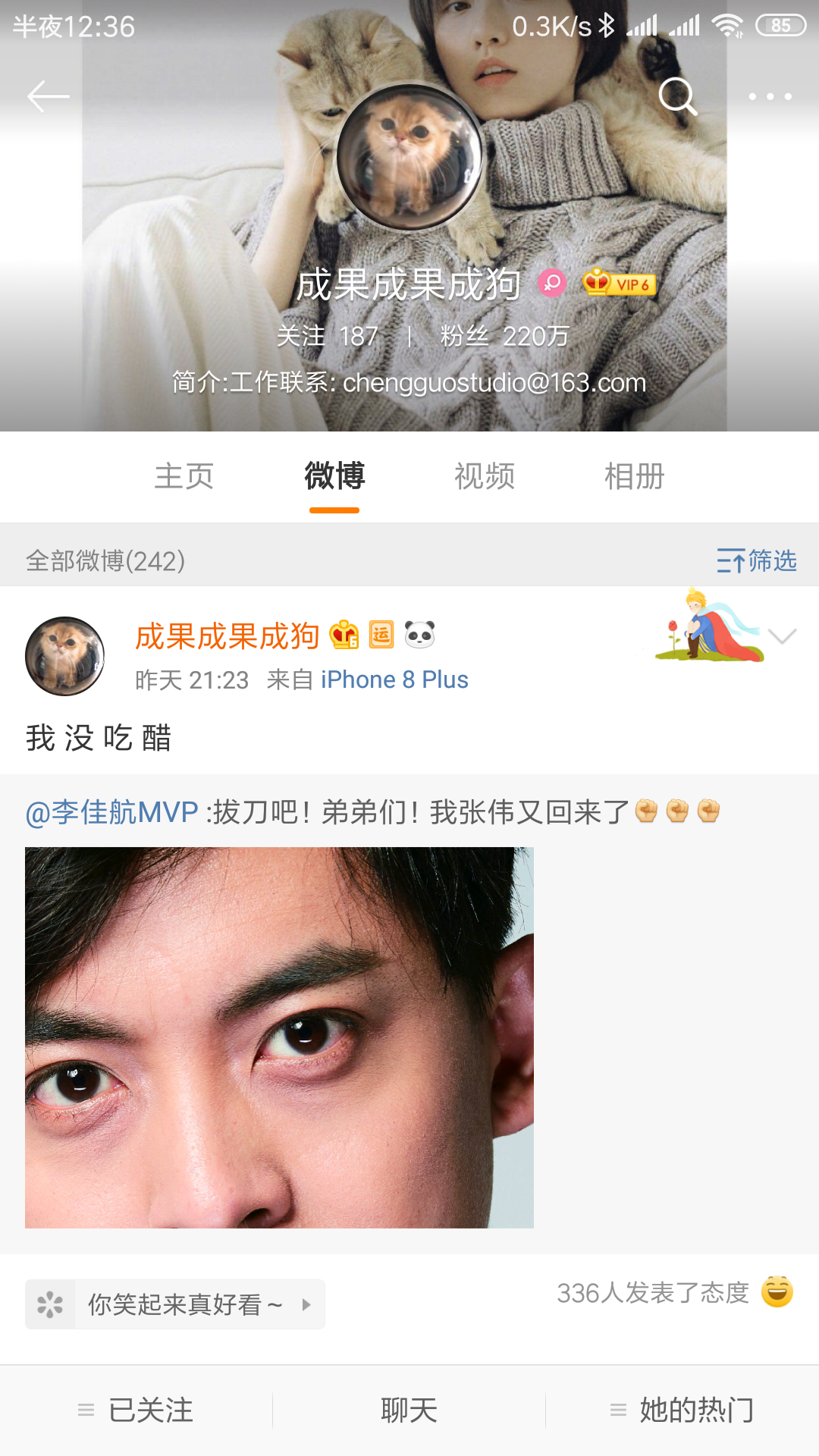View the 关注 187 following list
819x1456 pixels.
(x=327, y=336)
